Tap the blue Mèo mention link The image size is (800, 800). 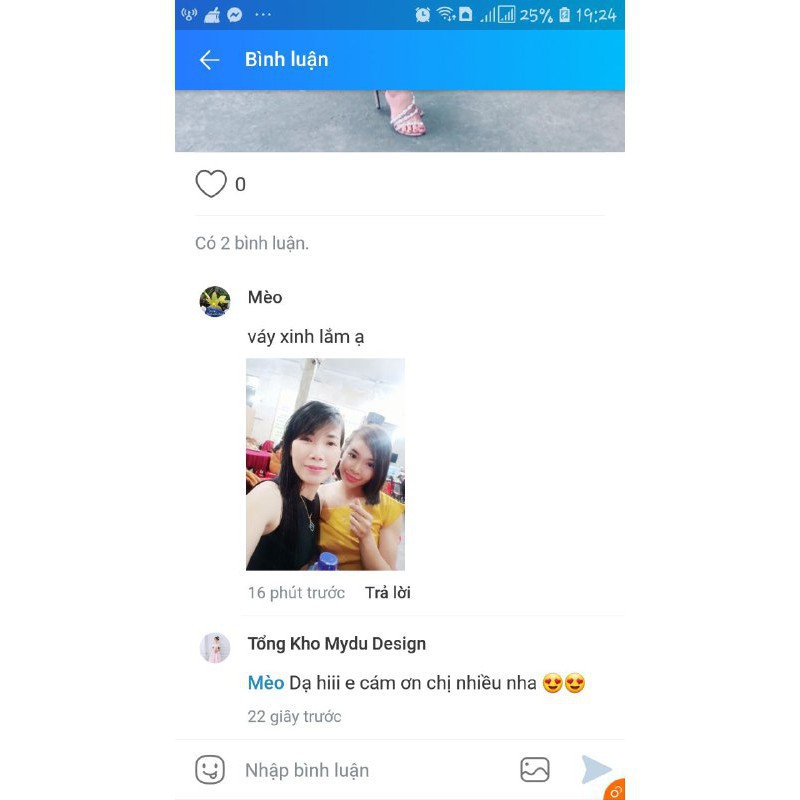266,684
